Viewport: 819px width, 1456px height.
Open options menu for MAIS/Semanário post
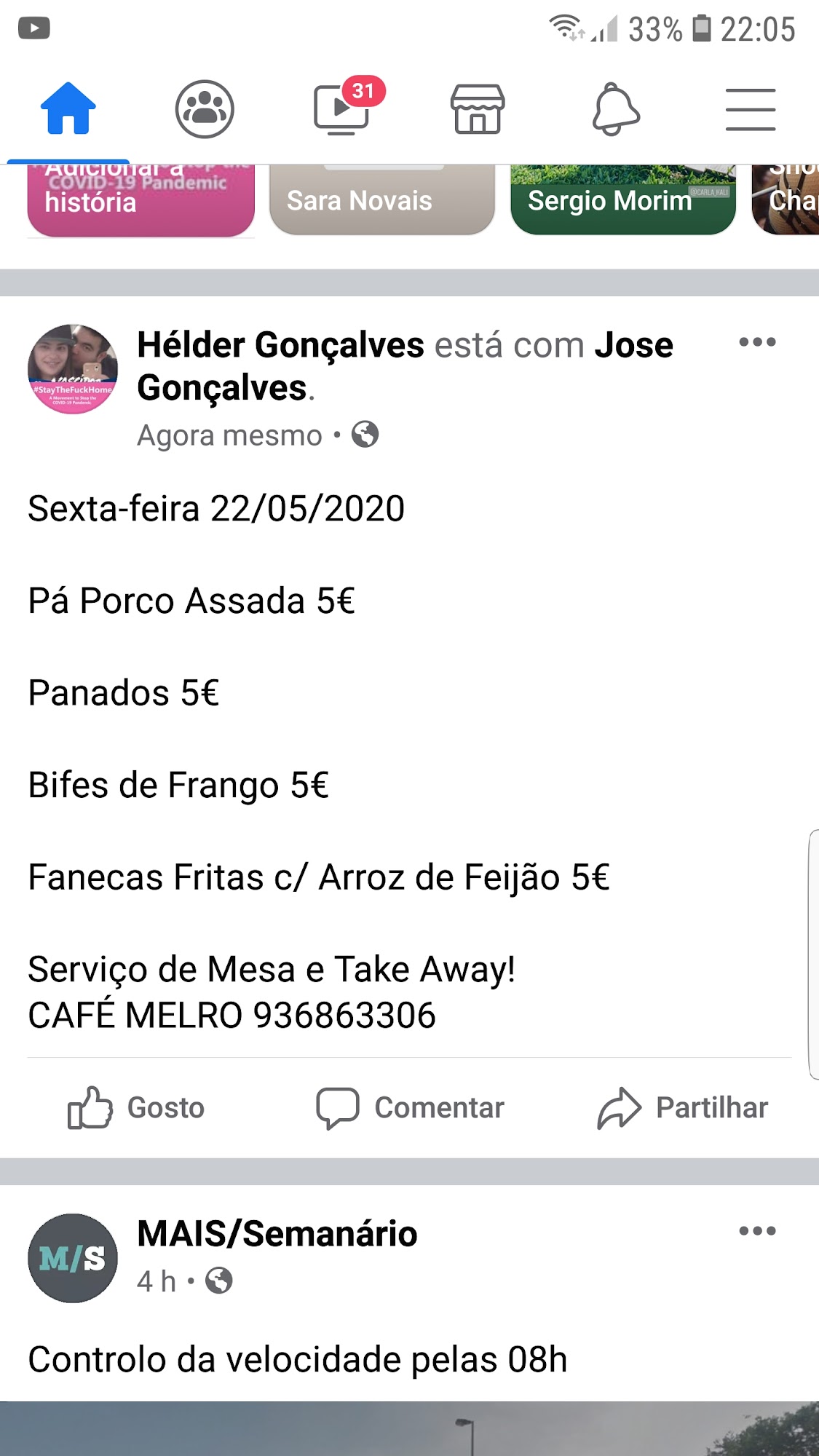coord(758,1230)
